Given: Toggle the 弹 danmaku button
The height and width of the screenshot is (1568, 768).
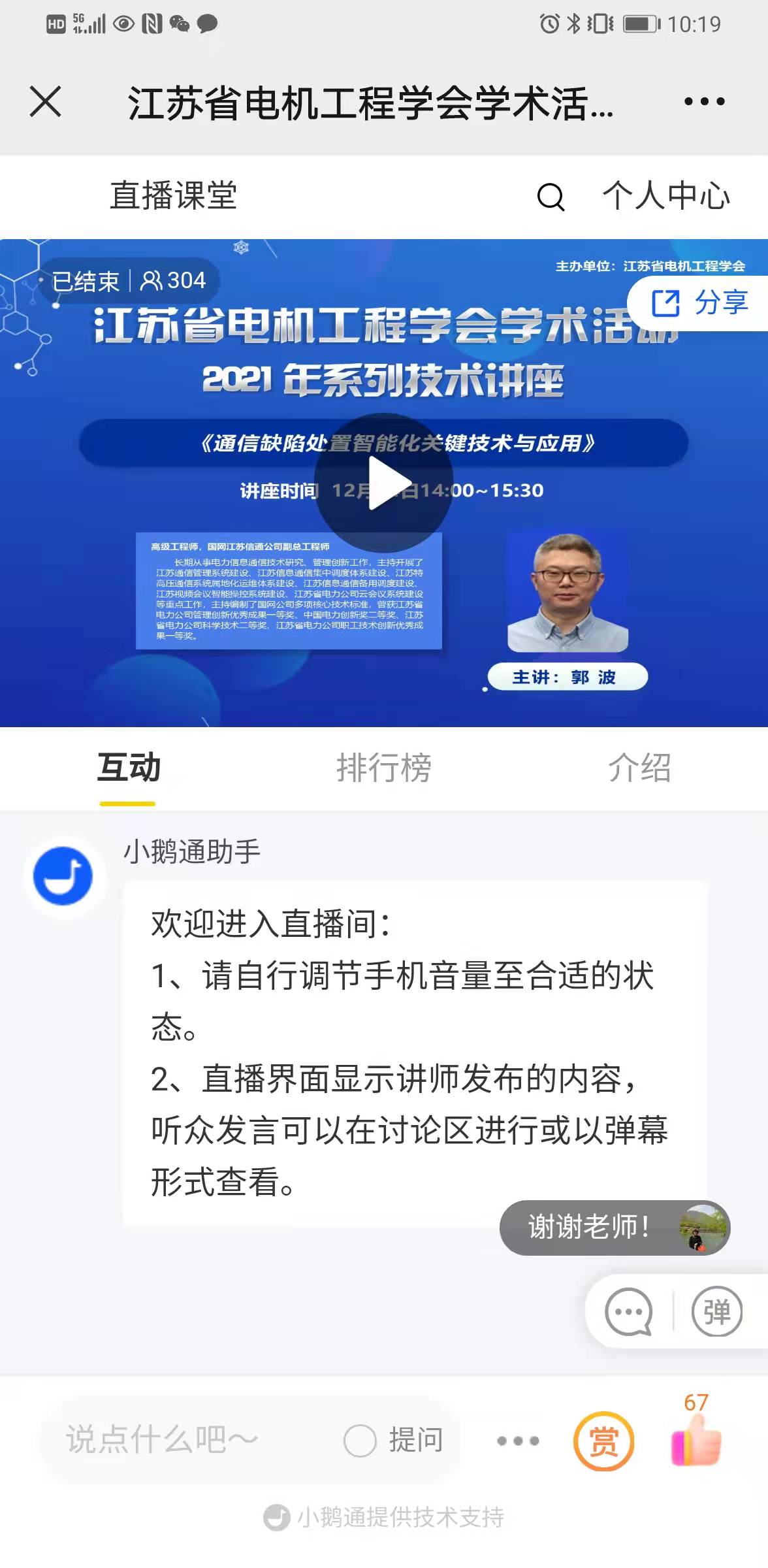Looking at the screenshot, I should (716, 1311).
